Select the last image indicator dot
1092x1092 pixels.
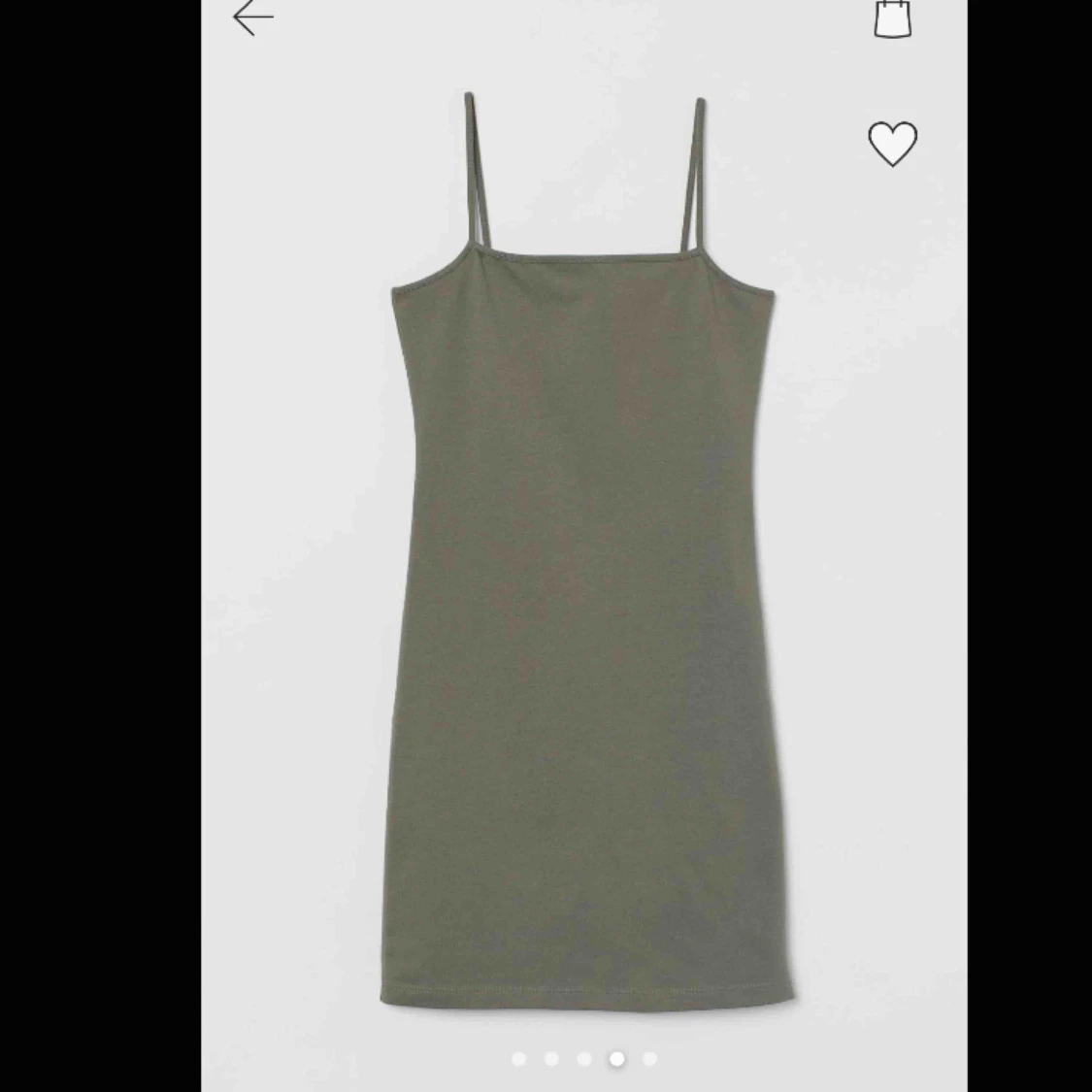[x=649, y=1059]
